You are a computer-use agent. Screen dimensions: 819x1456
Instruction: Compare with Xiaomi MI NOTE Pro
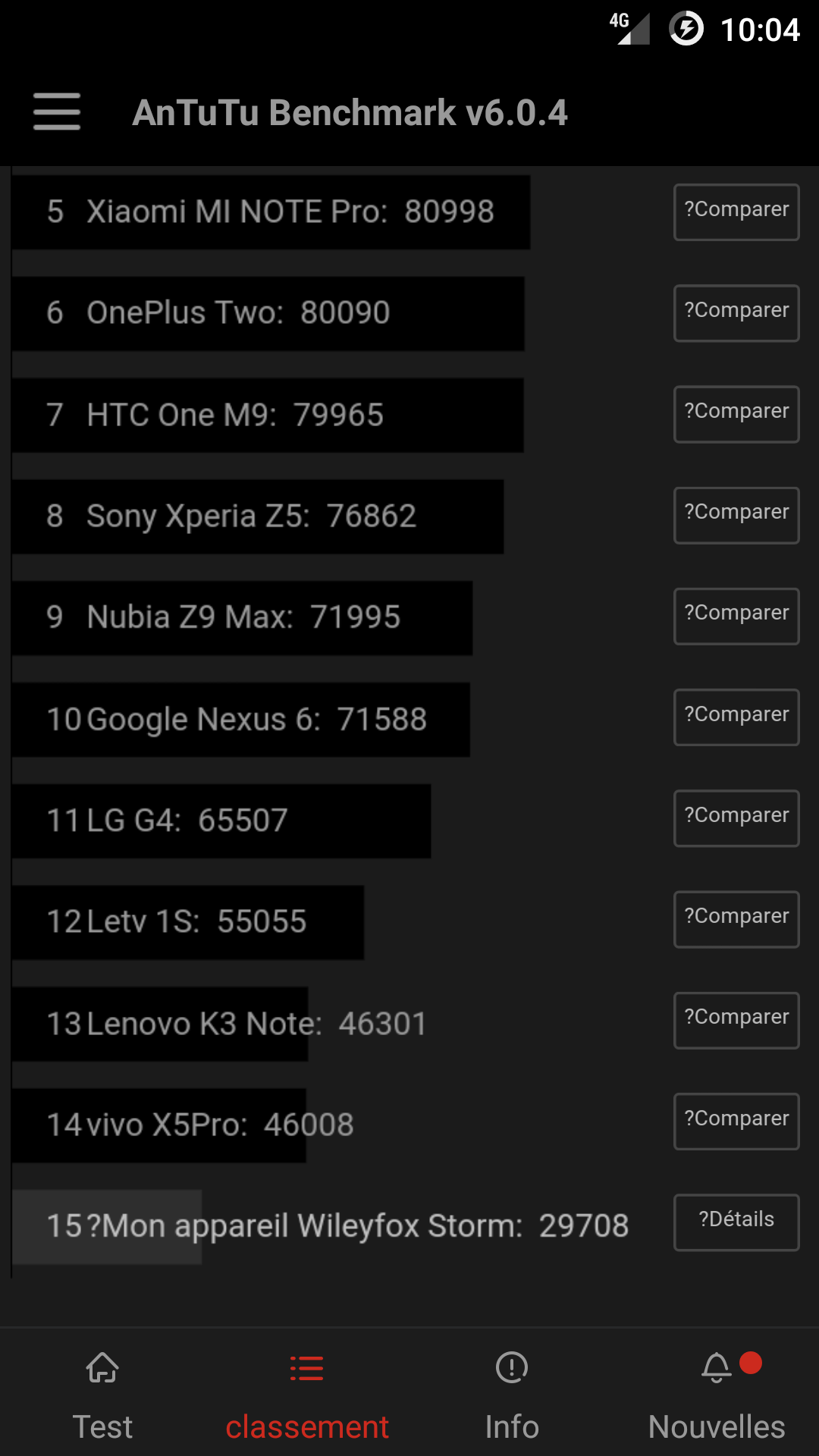pos(736,212)
